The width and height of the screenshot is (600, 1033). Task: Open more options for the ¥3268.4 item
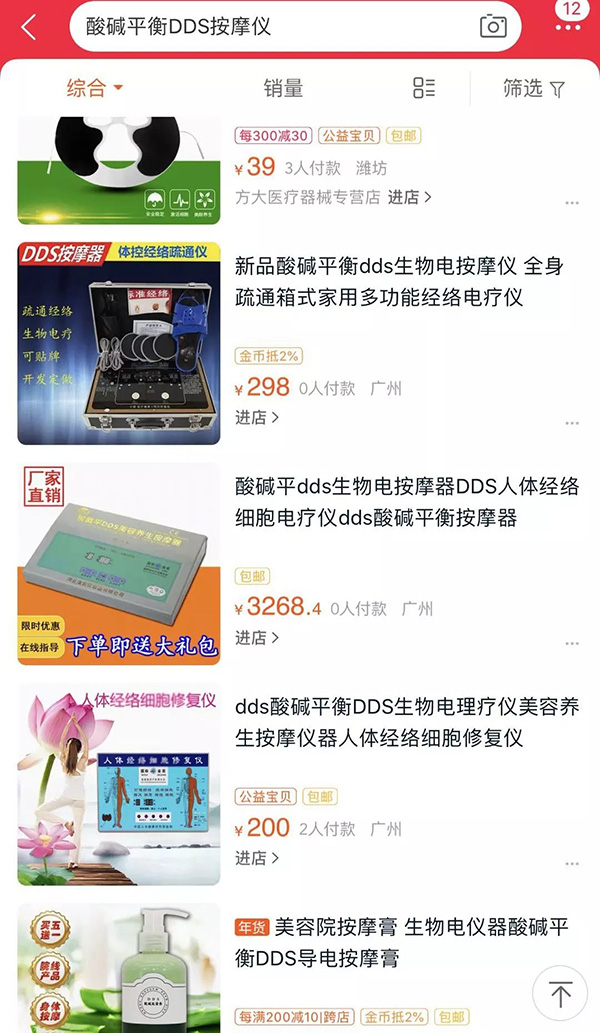point(572,642)
